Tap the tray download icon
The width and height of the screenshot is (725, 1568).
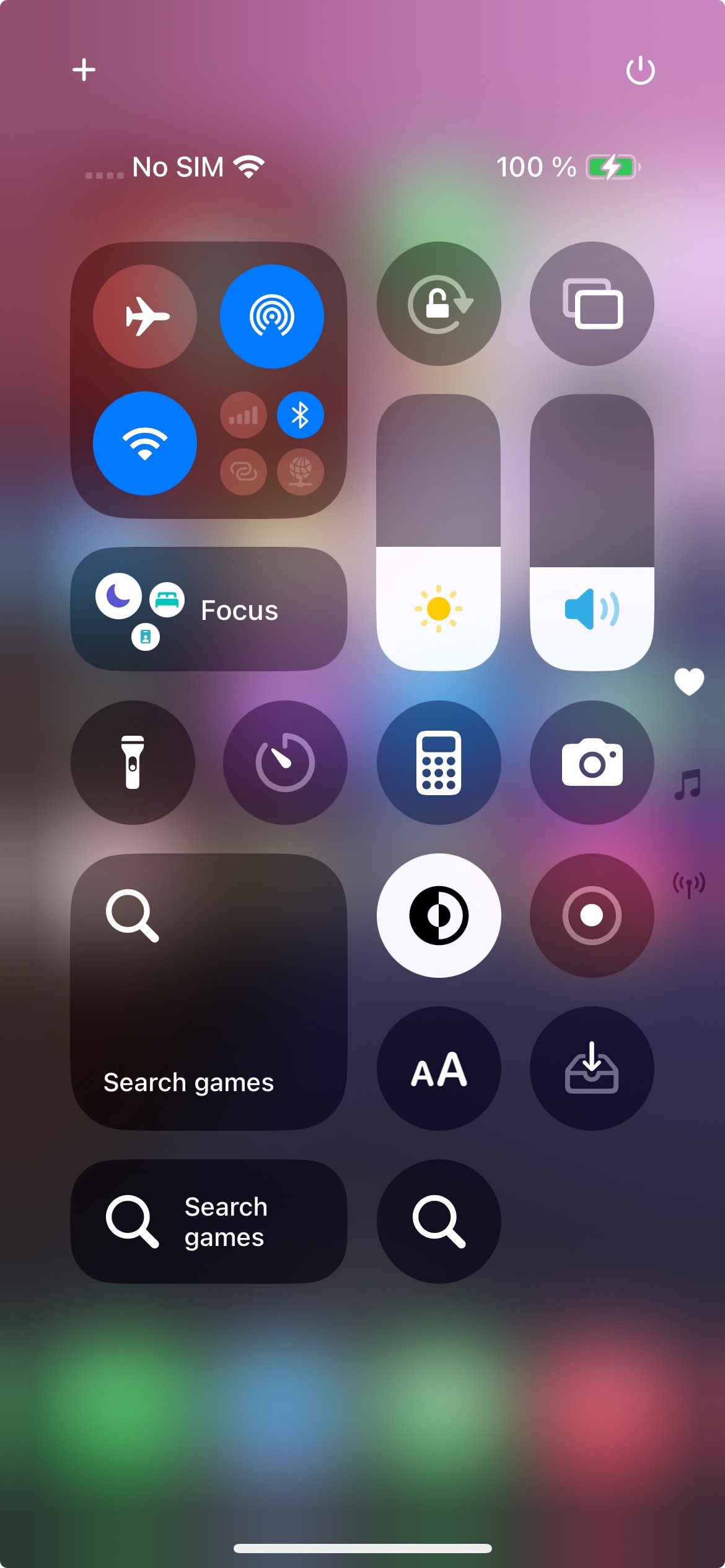pyautogui.click(x=592, y=1069)
